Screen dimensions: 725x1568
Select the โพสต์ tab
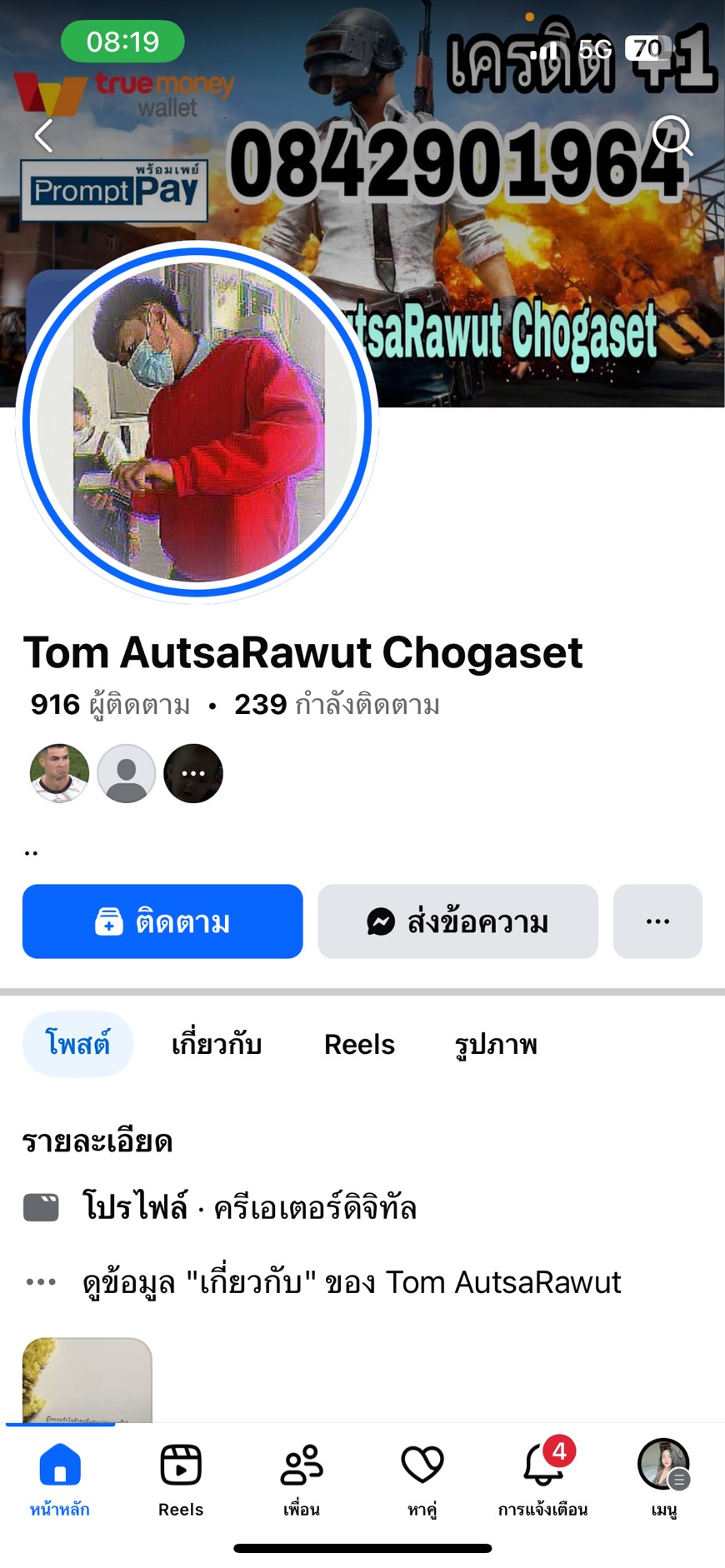[x=77, y=1044]
